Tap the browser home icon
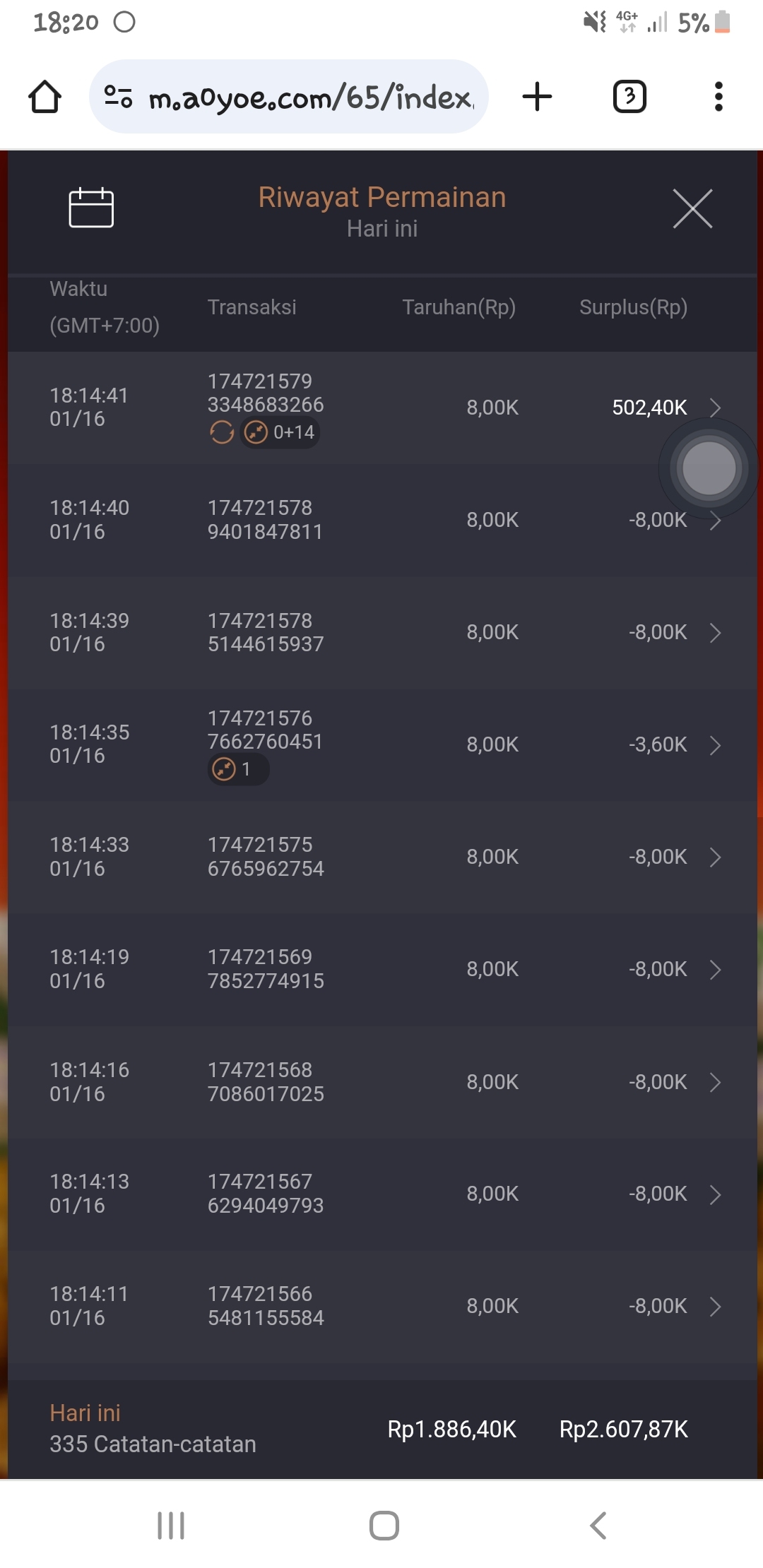 coord(45,97)
